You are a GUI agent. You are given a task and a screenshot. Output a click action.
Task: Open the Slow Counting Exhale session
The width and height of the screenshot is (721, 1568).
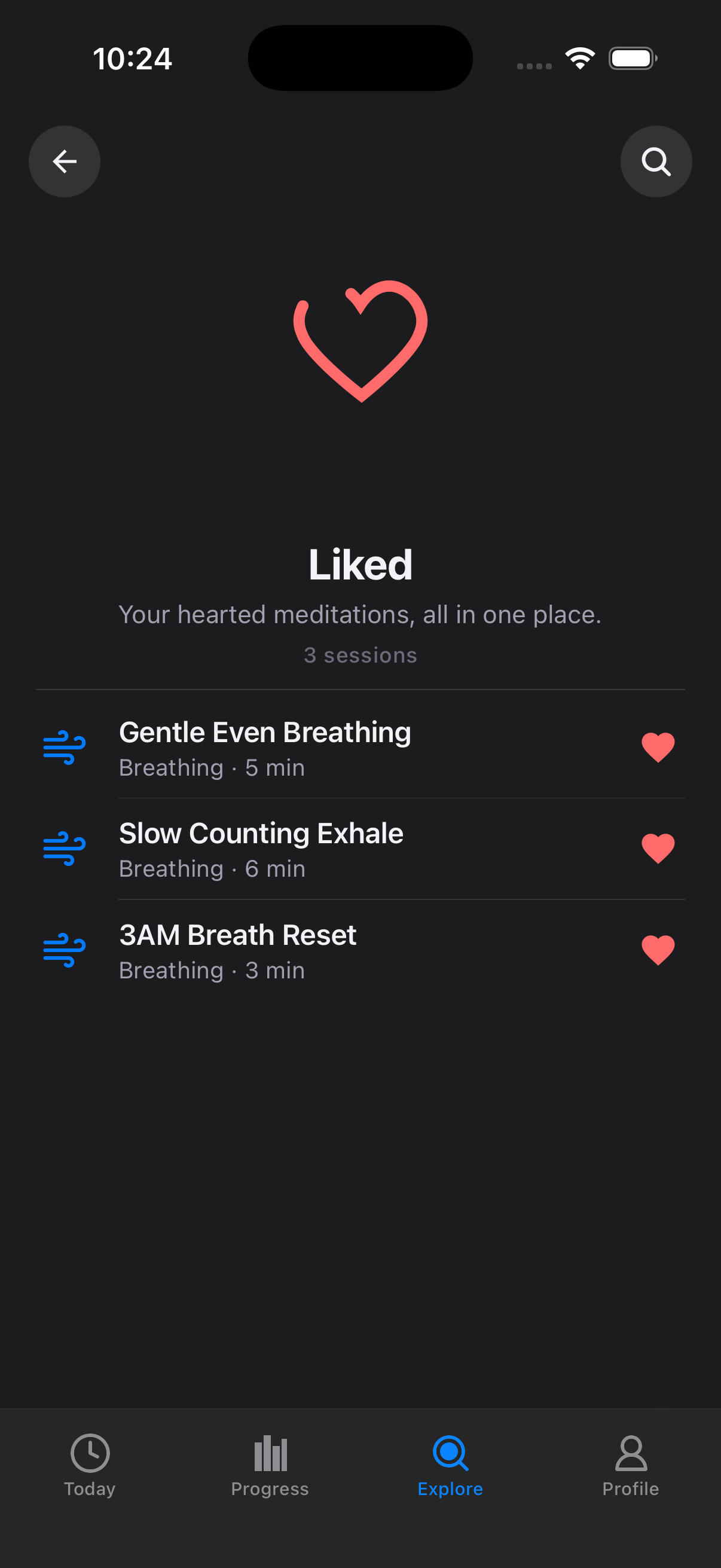click(x=262, y=849)
